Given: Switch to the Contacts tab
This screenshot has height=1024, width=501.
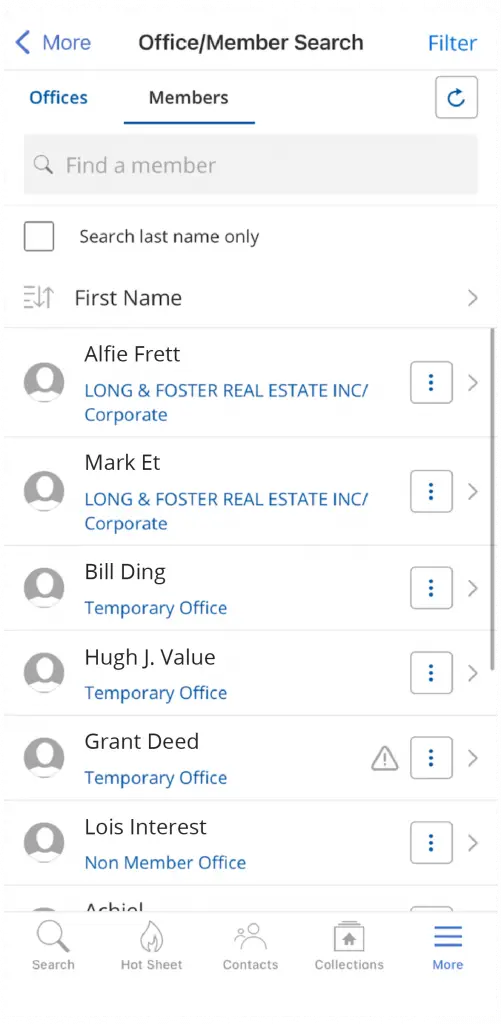Looking at the screenshot, I should coord(250,946).
